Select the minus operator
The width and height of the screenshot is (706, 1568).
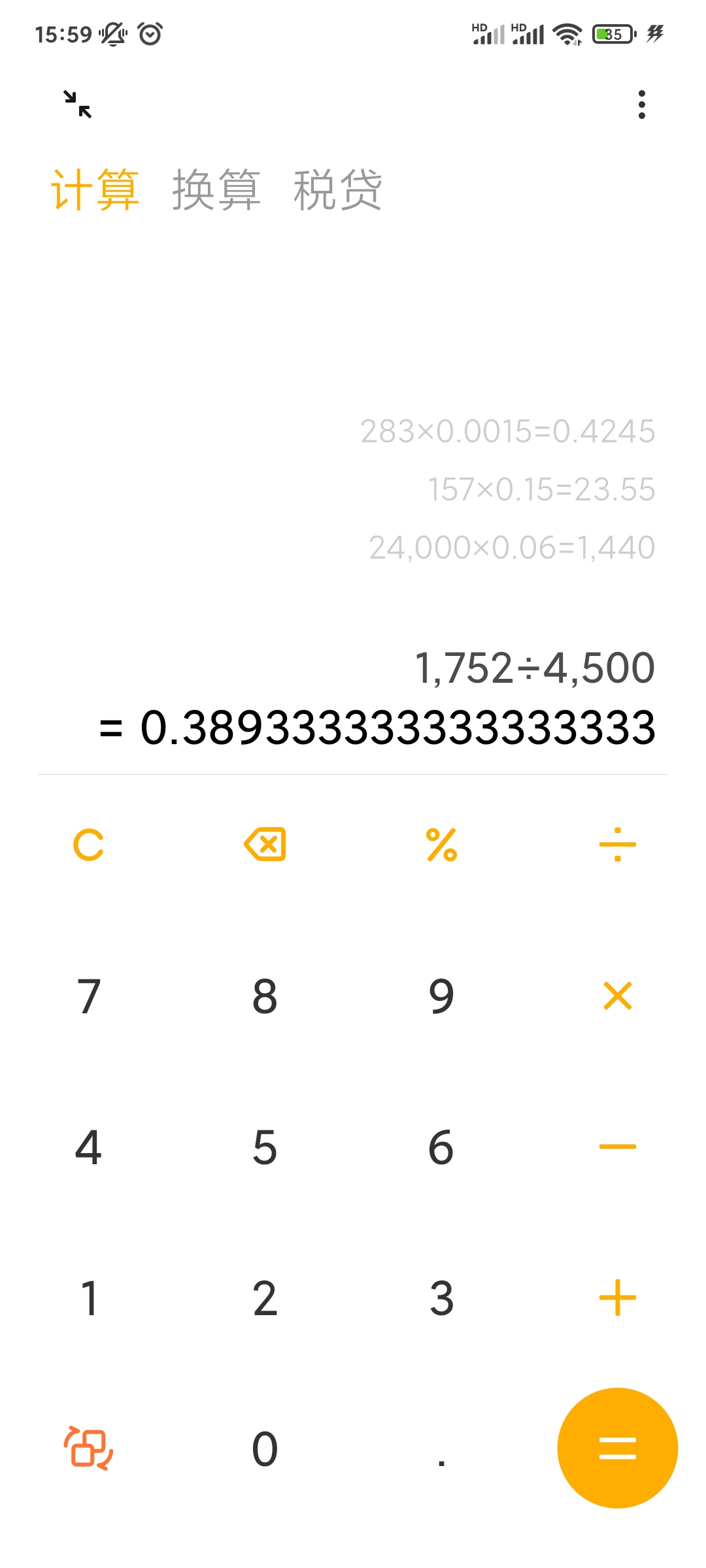[618, 1147]
